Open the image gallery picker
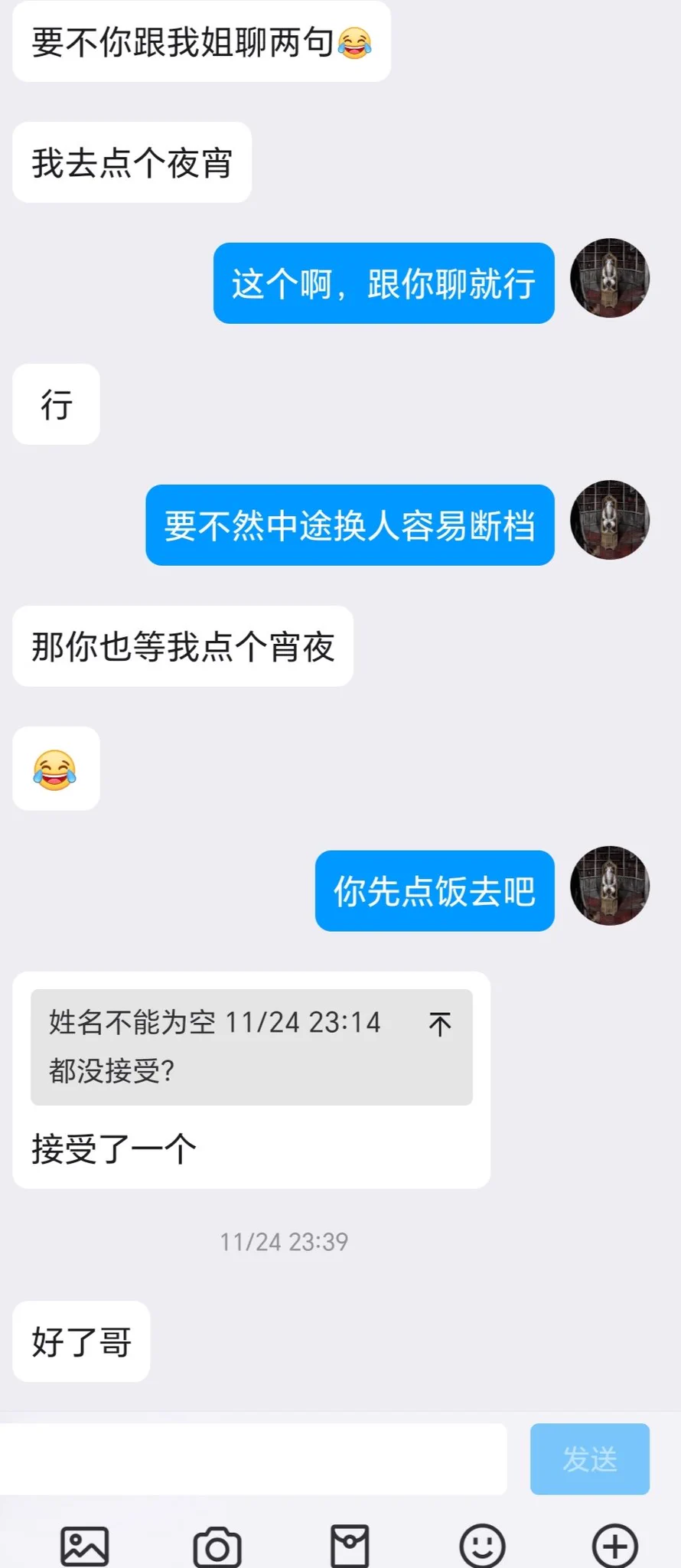Screen dimensions: 681x1568 (84, 1546)
